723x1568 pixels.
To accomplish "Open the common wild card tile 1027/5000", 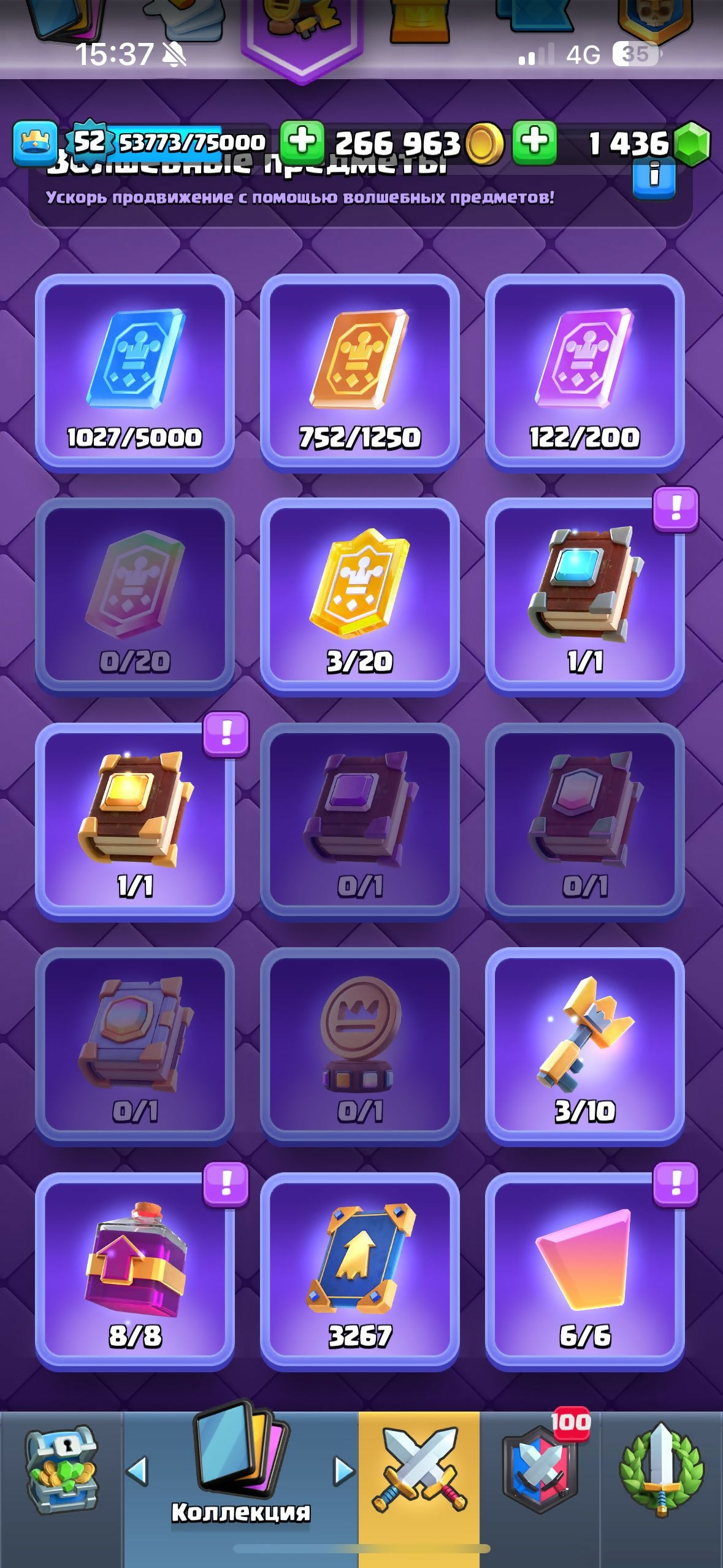I will tap(135, 371).
